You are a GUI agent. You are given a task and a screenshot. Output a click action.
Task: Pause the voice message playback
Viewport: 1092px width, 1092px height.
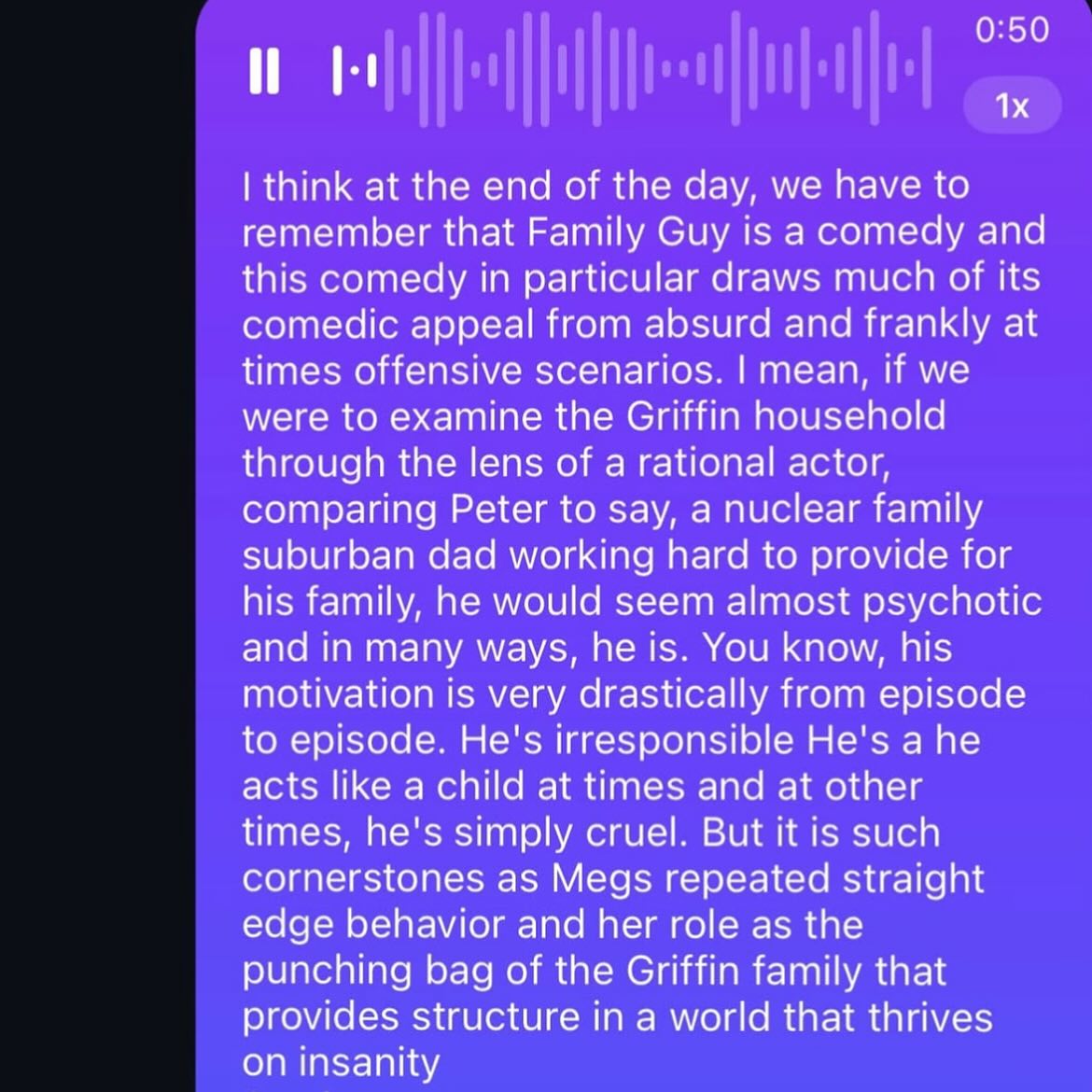(x=264, y=71)
